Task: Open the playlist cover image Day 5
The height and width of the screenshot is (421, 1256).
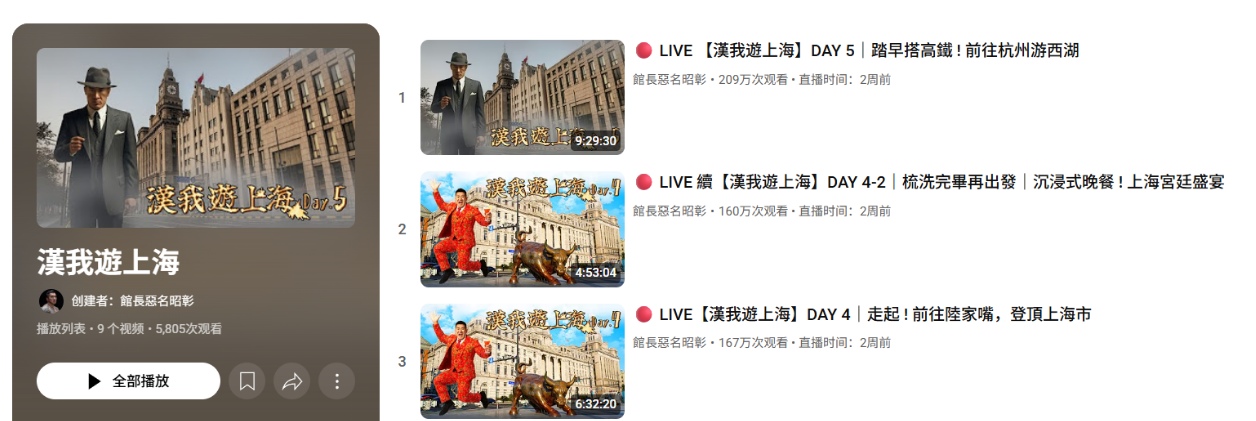Action: click(196, 138)
